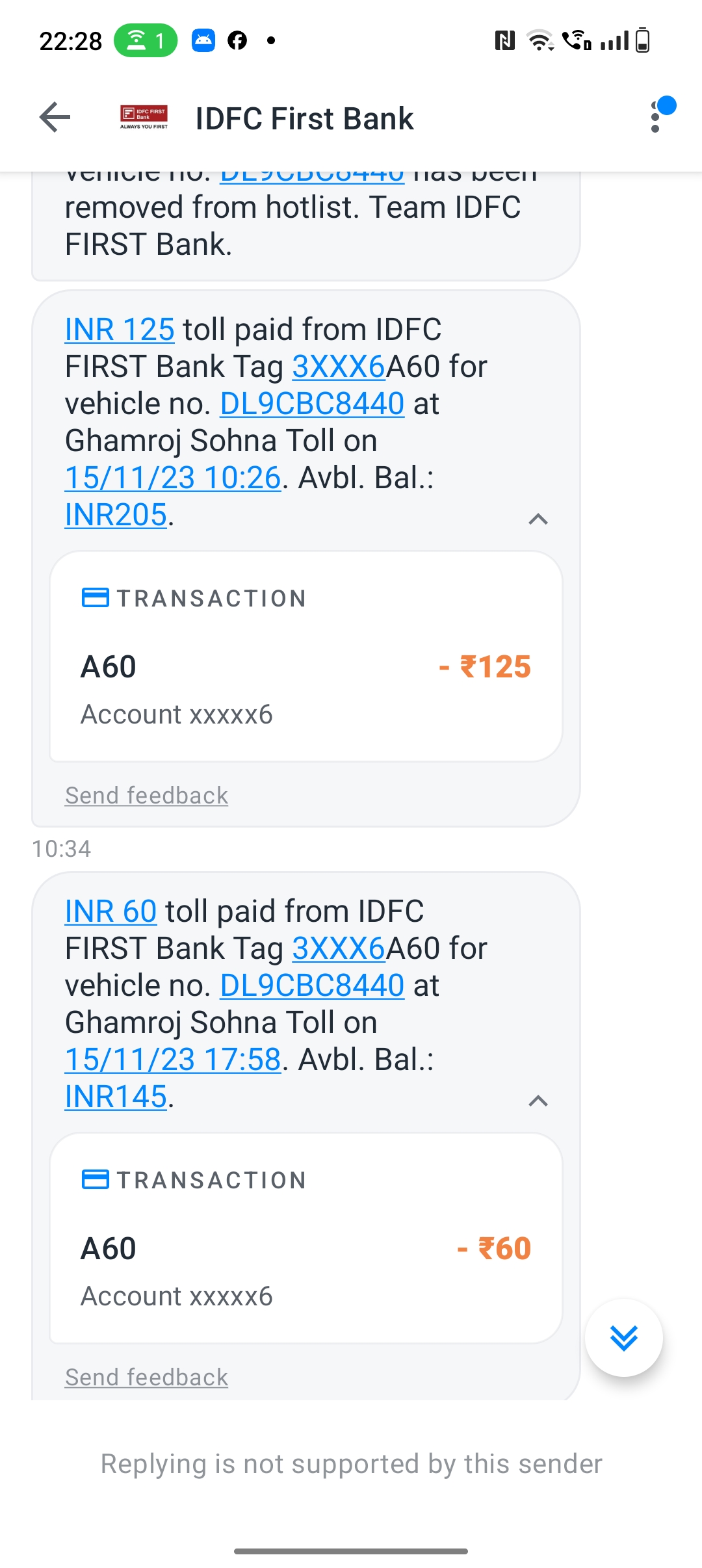702x1568 pixels.
Task: Jump to the latest message
Action: coord(624,1338)
